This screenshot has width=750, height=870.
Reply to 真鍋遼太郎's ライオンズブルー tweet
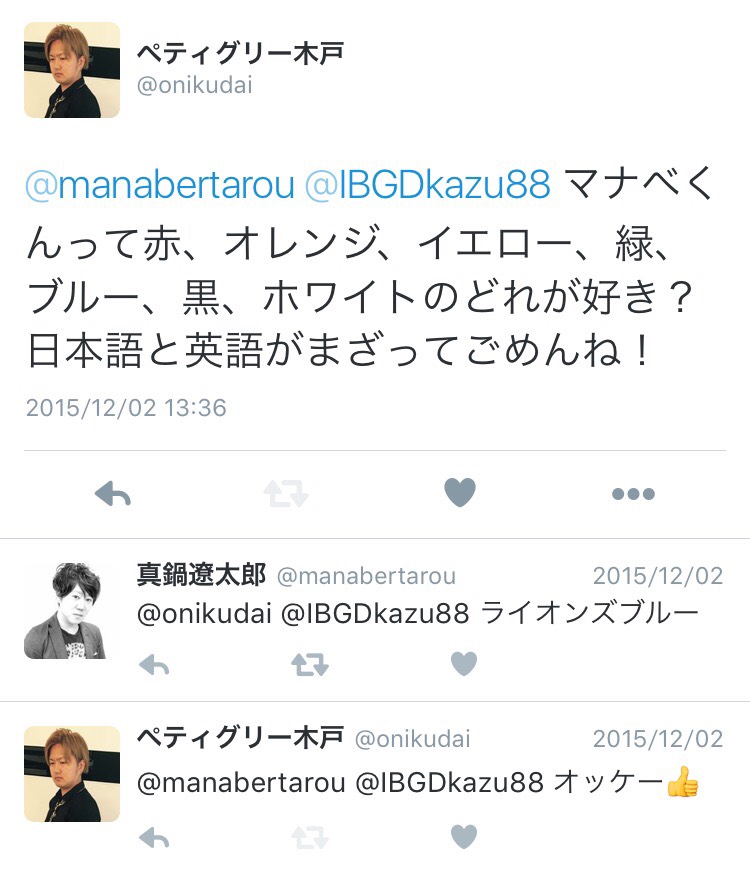tap(154, 664)
